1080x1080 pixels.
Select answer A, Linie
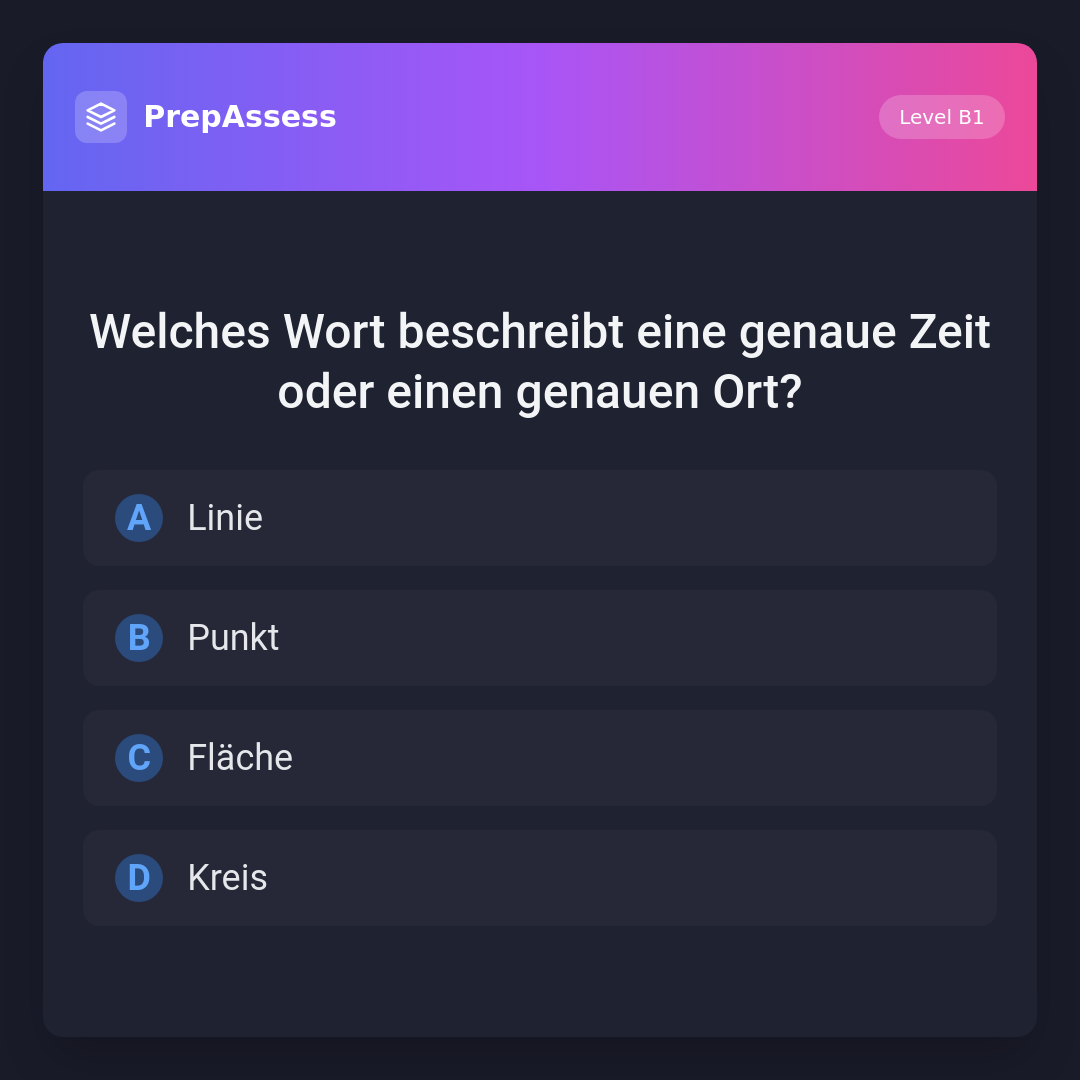[x=539, y=518]
